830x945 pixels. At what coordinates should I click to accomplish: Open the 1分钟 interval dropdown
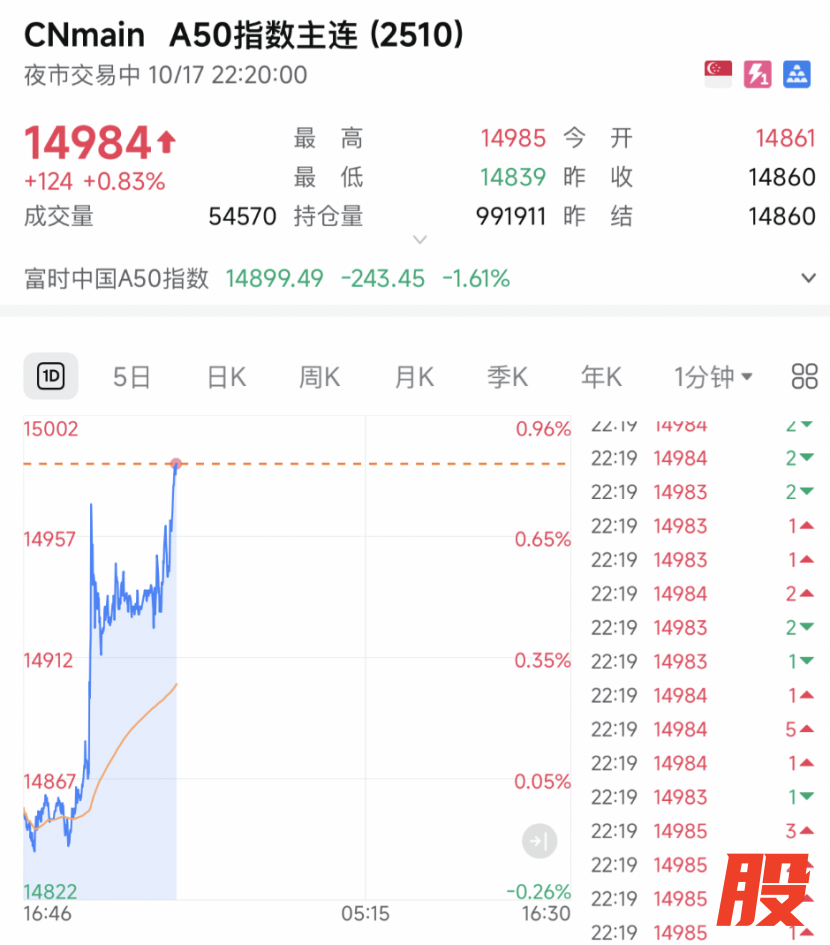coord(713,377)
